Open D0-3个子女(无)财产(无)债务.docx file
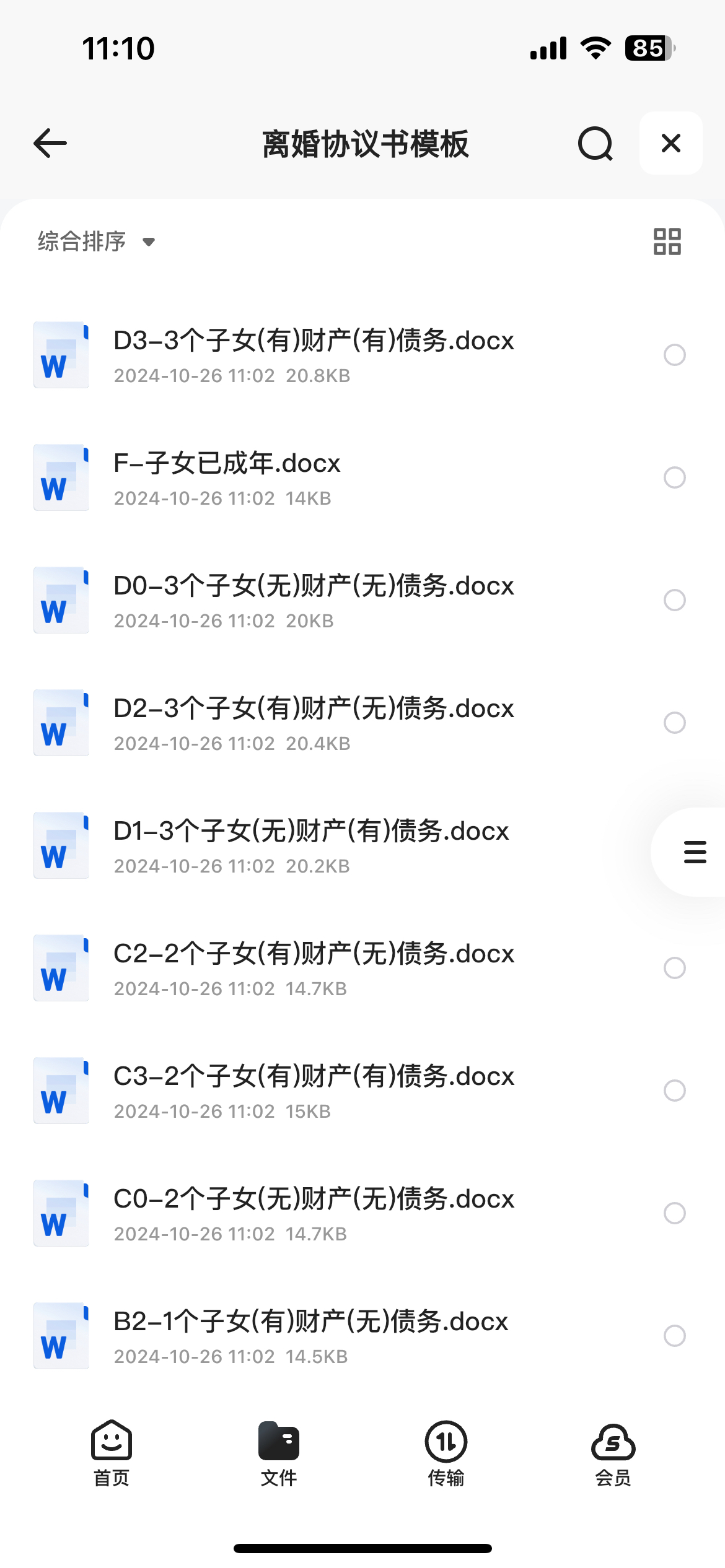This screenshot has width=725, height=1568. 314,600
